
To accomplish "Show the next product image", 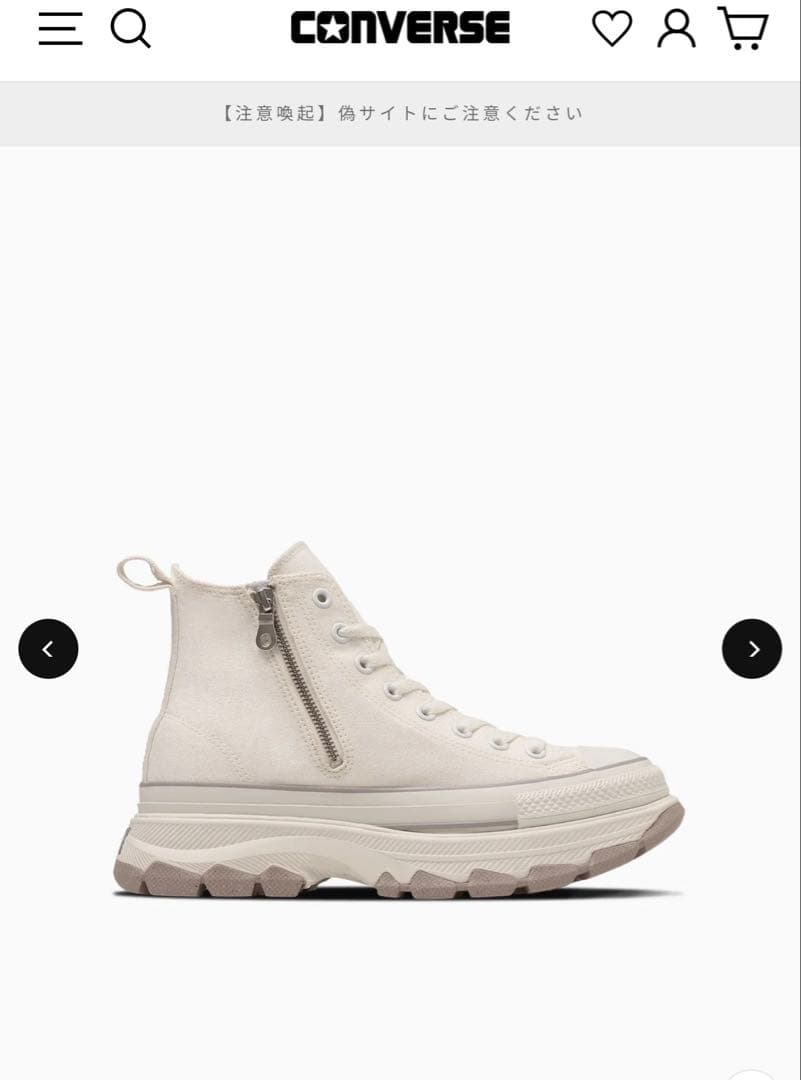I will [752, 649].
